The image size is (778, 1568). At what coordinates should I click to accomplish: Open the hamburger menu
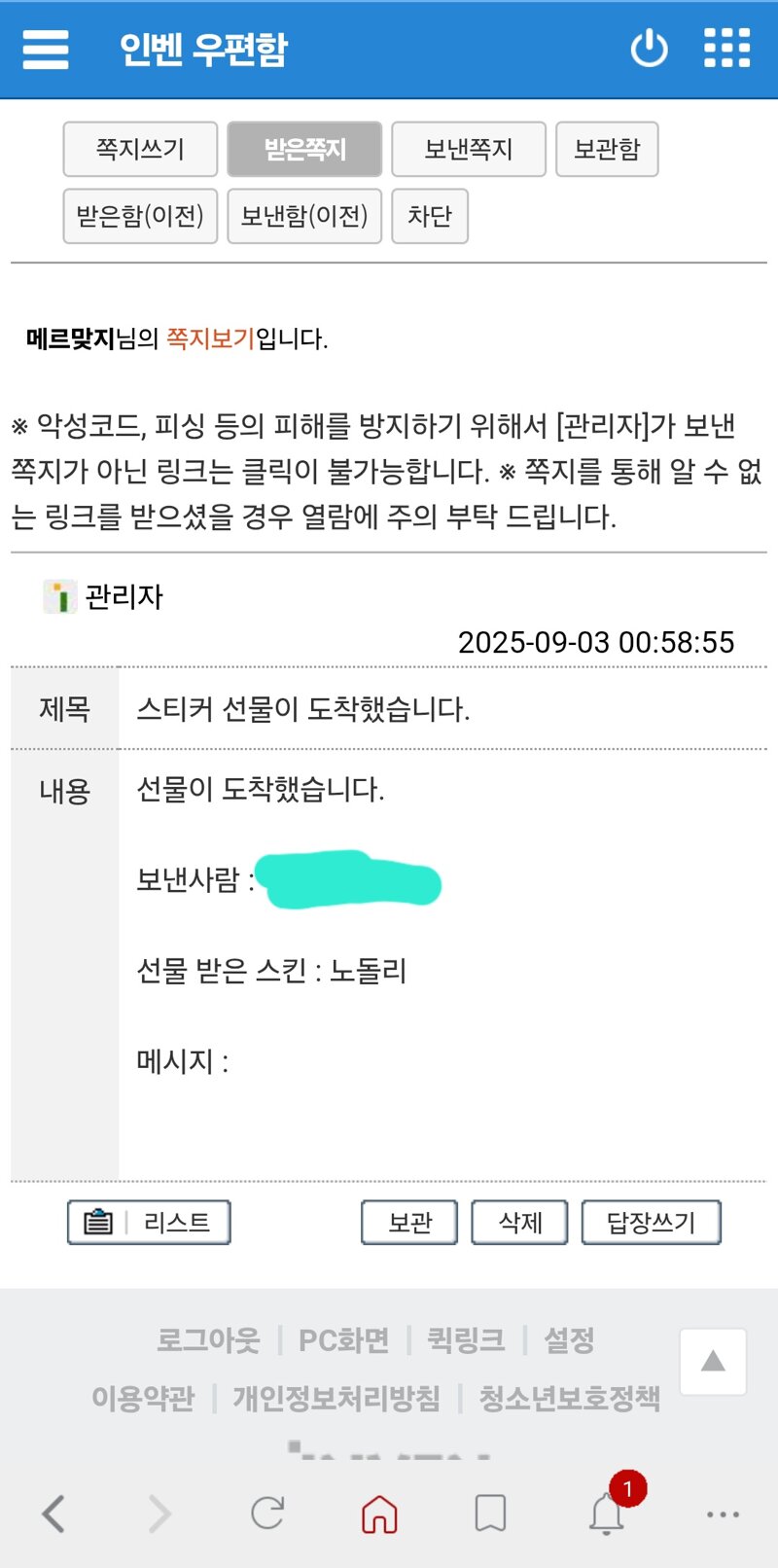(x=46, y=49)
